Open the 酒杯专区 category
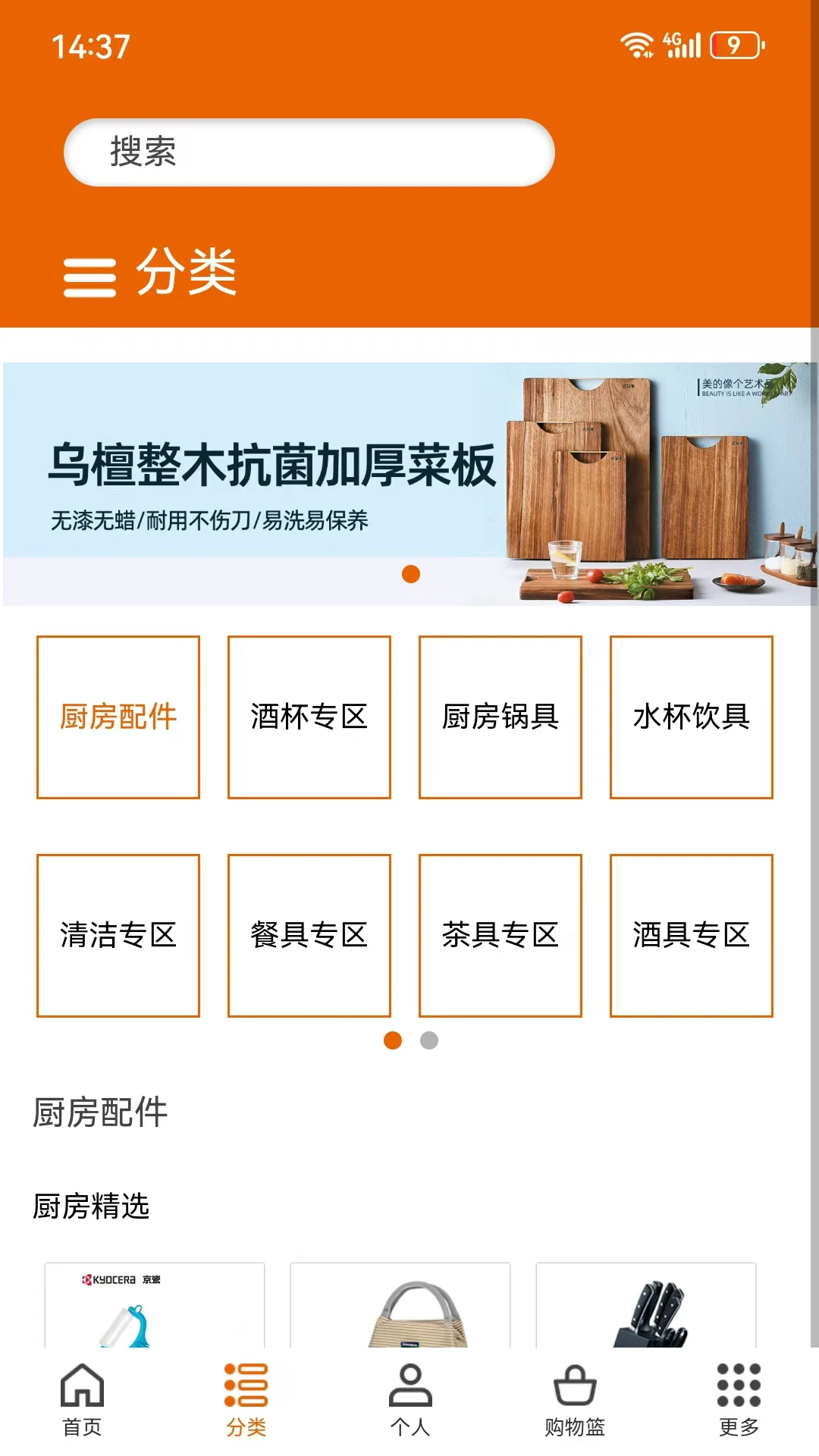Screen dimensions: 819x1456 pyautogui.click(x=309, y=717)
